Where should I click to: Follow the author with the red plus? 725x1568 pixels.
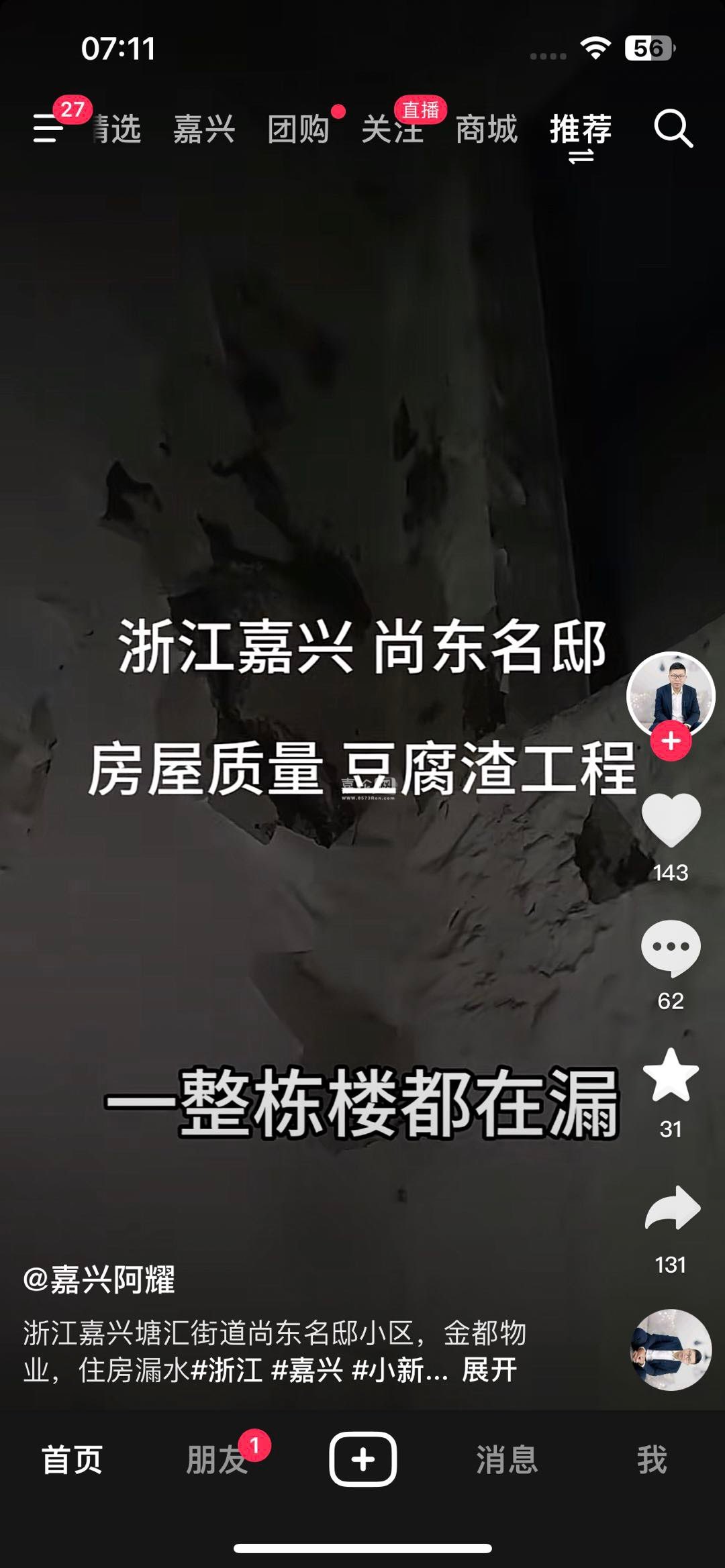tap(671, 741)
